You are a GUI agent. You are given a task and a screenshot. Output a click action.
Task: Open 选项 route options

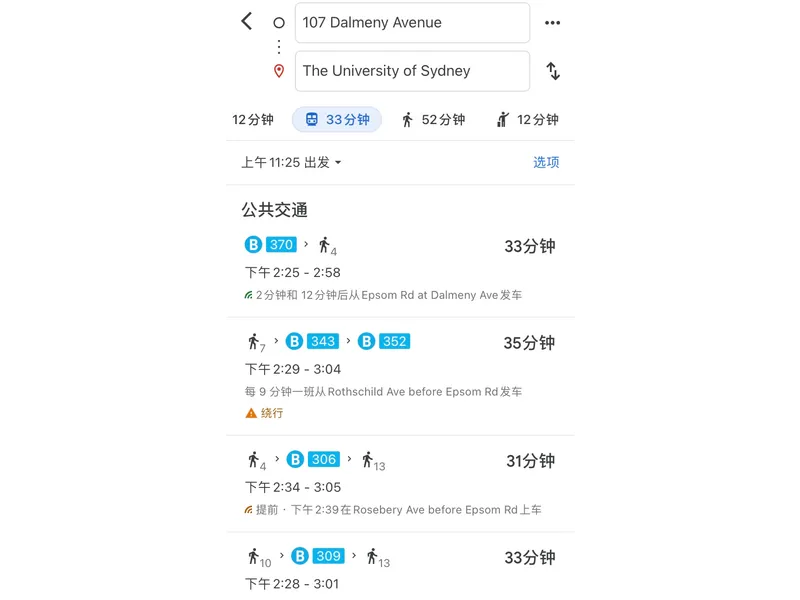pos(546,162)
